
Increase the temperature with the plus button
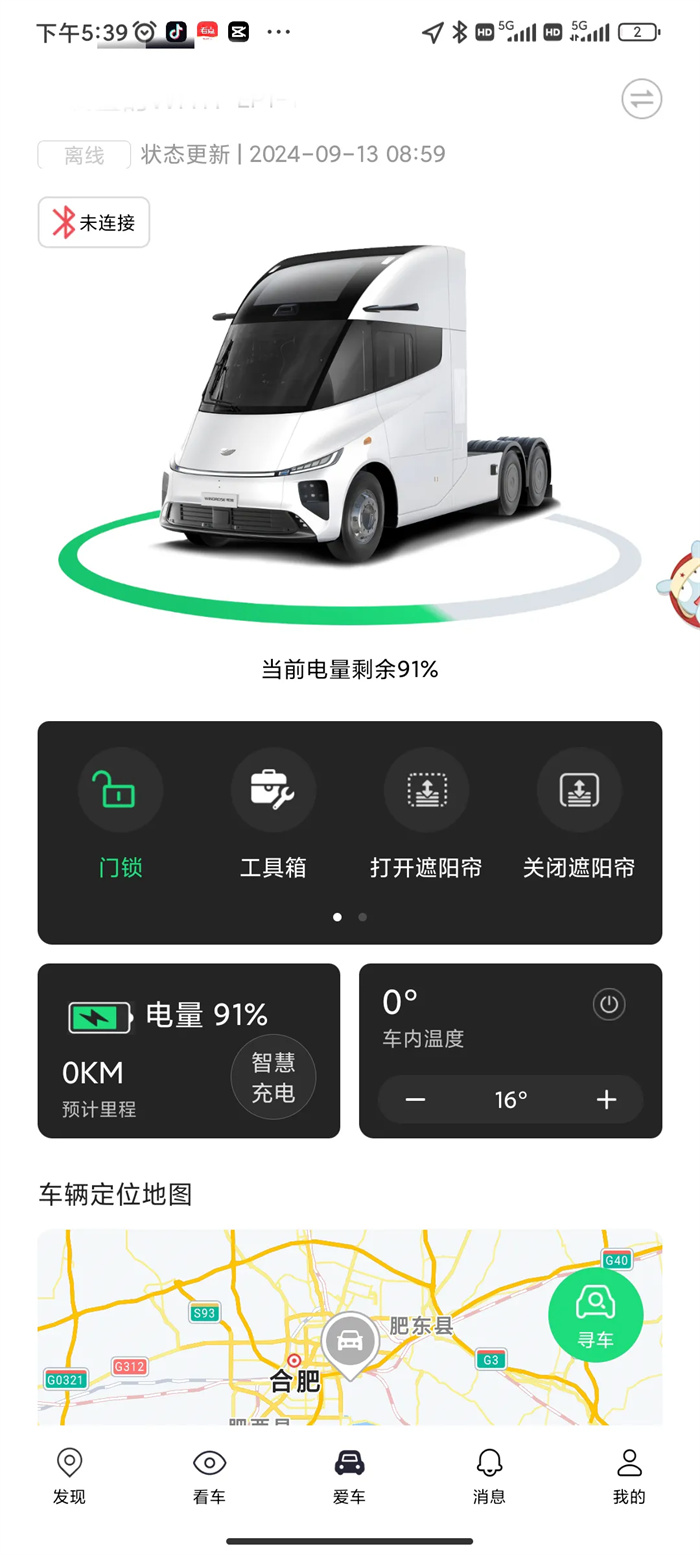pyautogui.click(x=606, y=1100)
